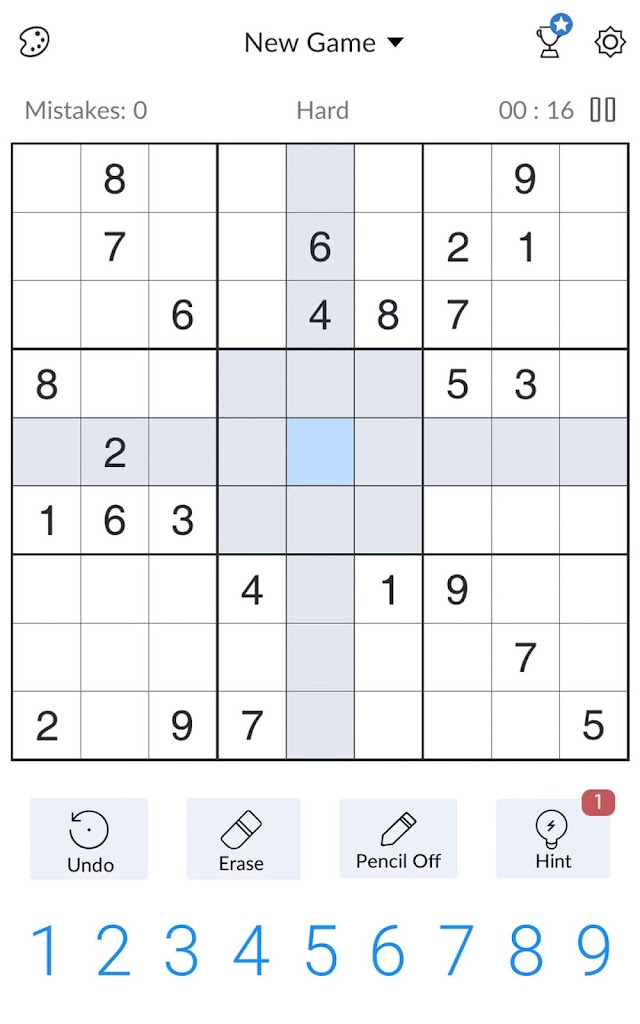Image resolution: width=640 pixels, height=1024 pixels.
Task: Open the trophy achievements icon
Action: point(551,40)
